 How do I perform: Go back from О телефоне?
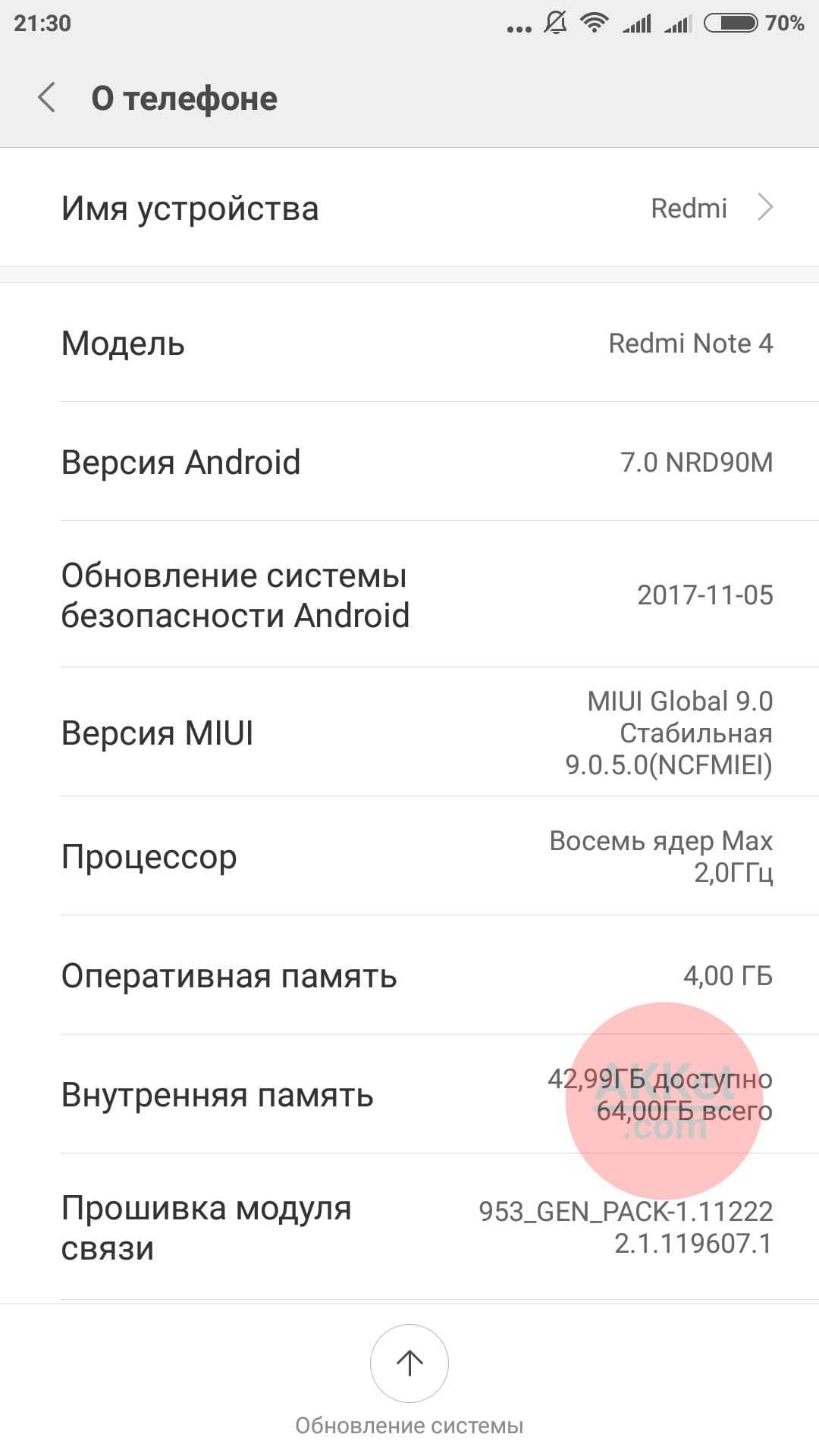(x=47, y=99)
